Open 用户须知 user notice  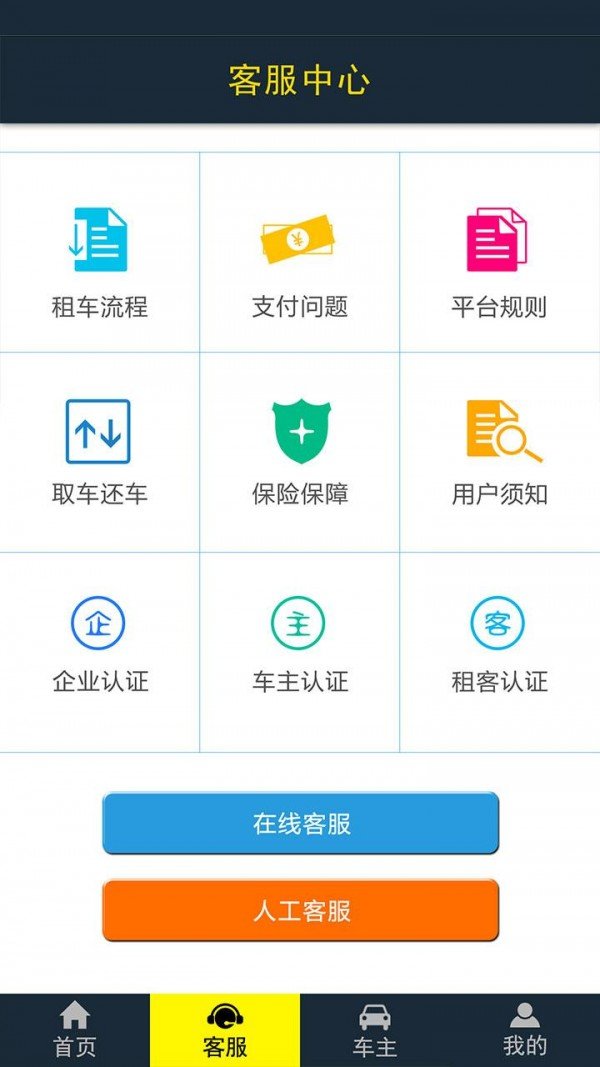click(499, 452)
